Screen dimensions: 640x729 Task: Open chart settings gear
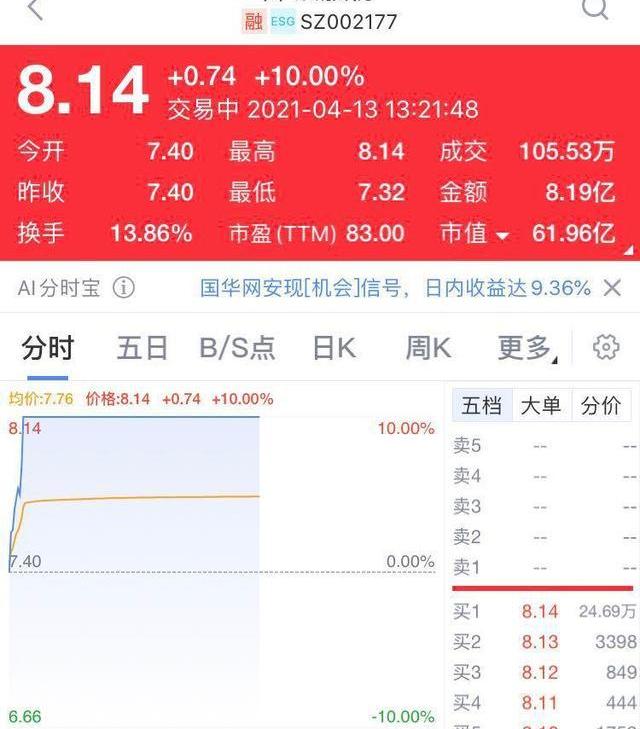(606, 347)
